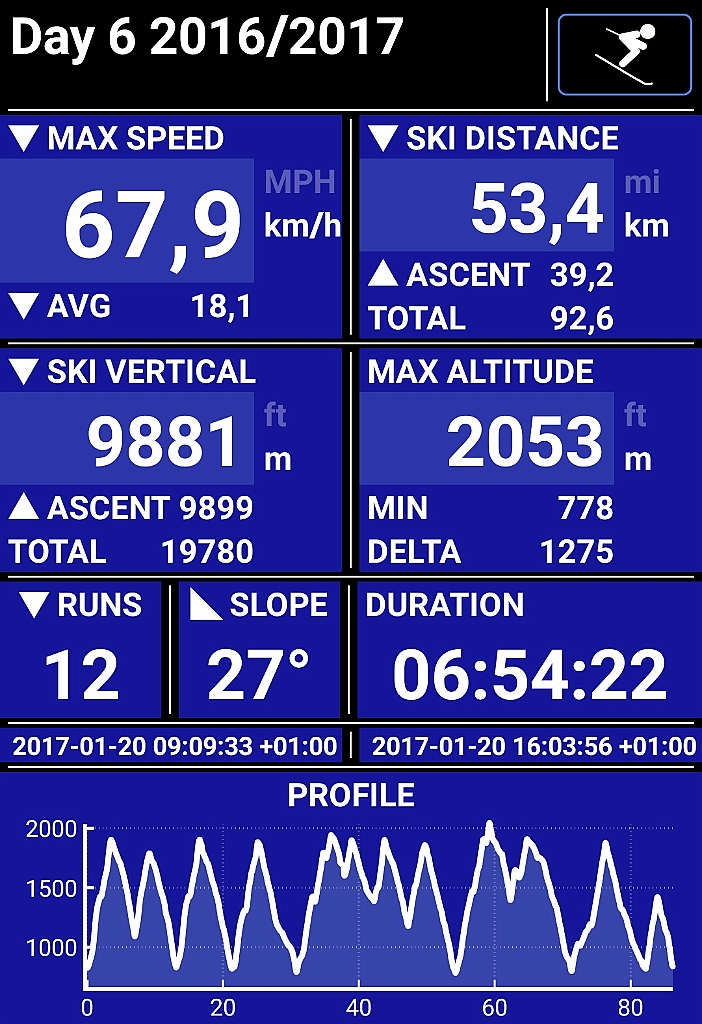Change max altitude units to ft

click(x=635, y=416)
